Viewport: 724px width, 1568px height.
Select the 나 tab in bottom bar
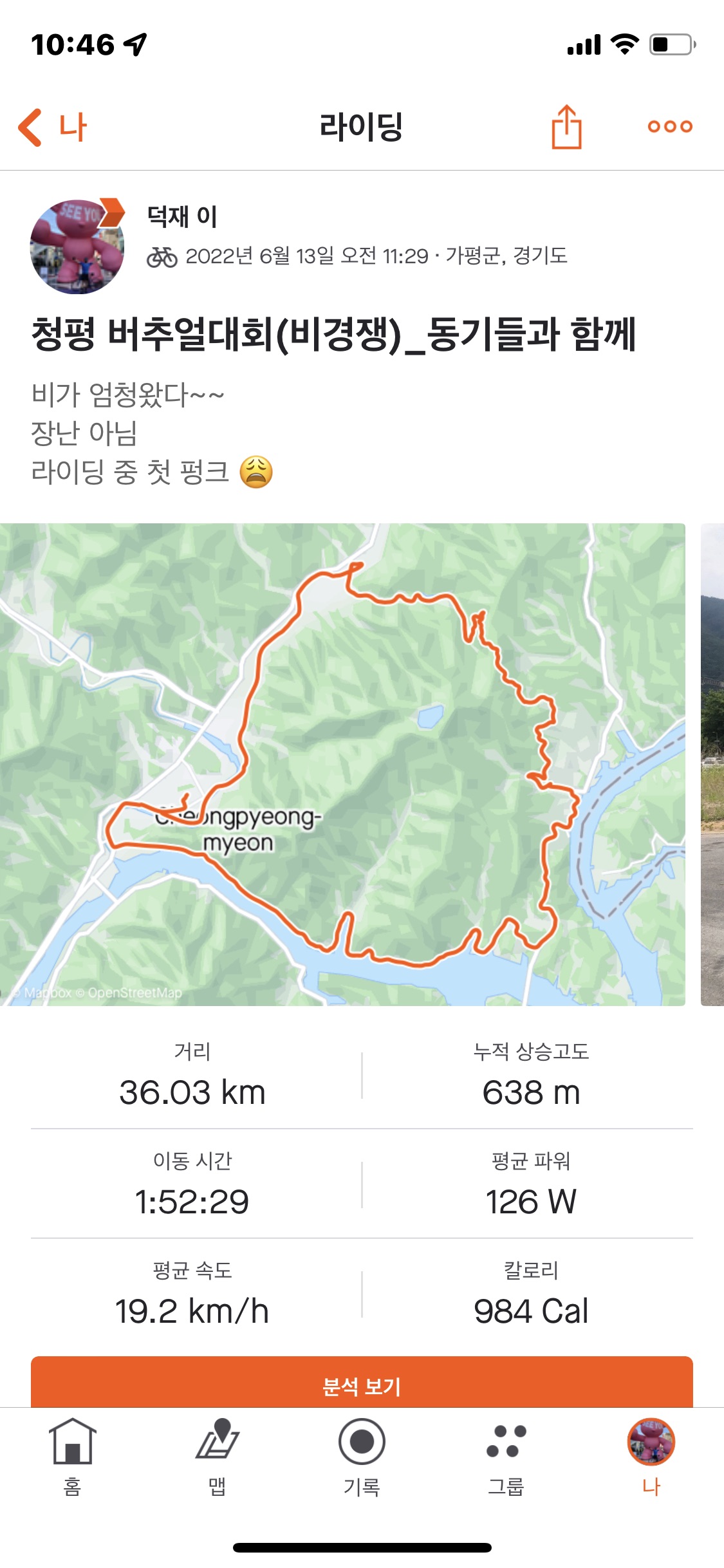click(651, 1456)
